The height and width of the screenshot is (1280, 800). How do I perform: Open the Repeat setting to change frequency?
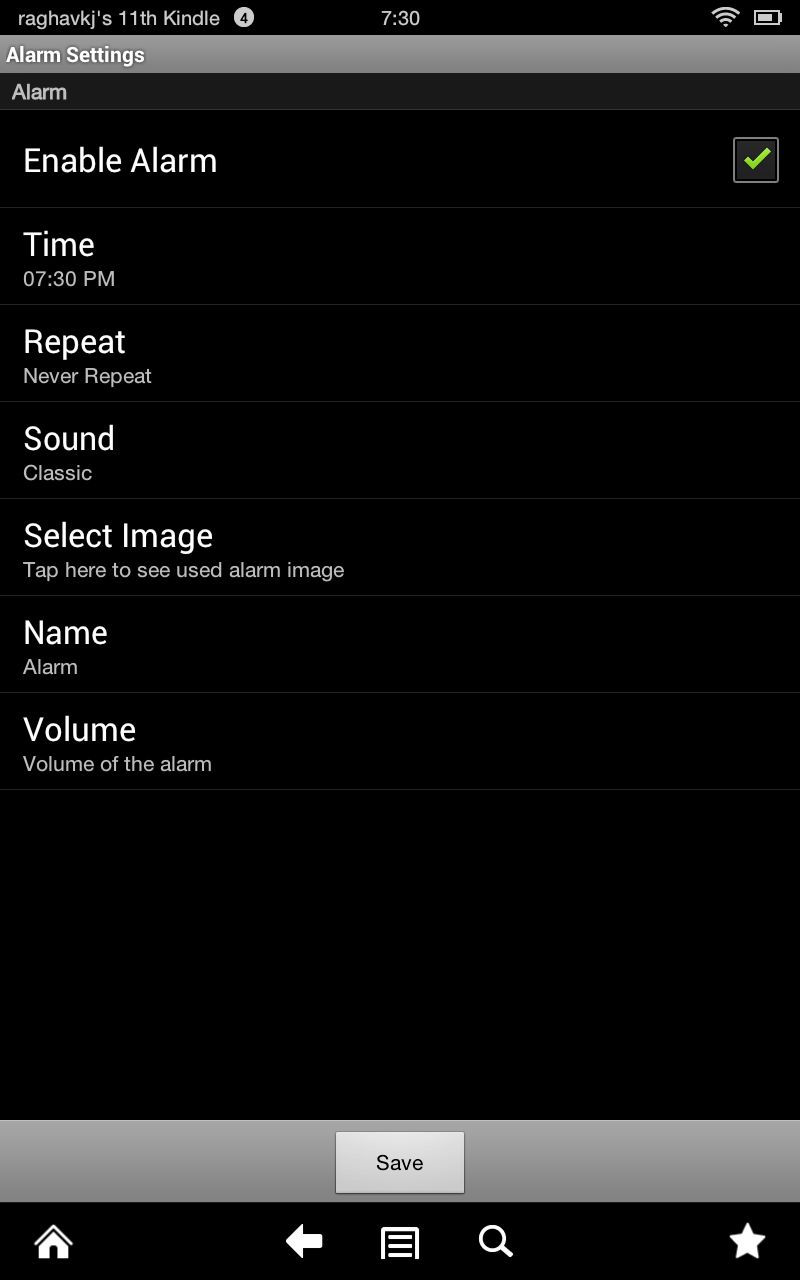pos(400,352)
